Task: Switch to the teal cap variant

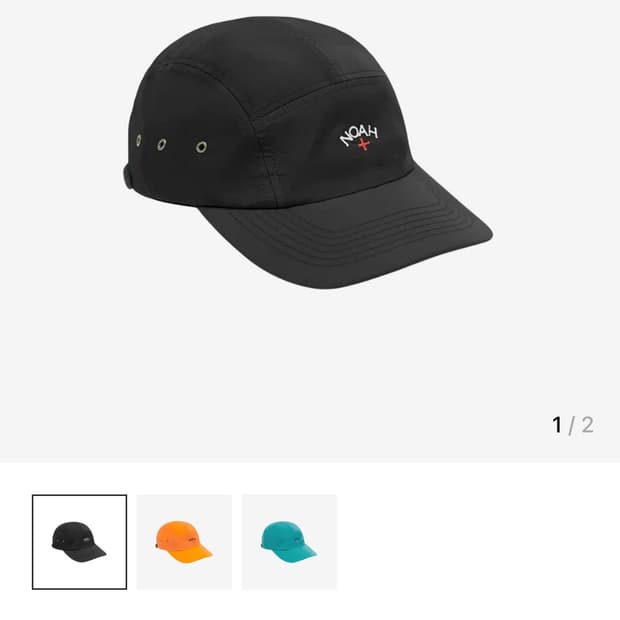Action: click(x=289, y=542)
